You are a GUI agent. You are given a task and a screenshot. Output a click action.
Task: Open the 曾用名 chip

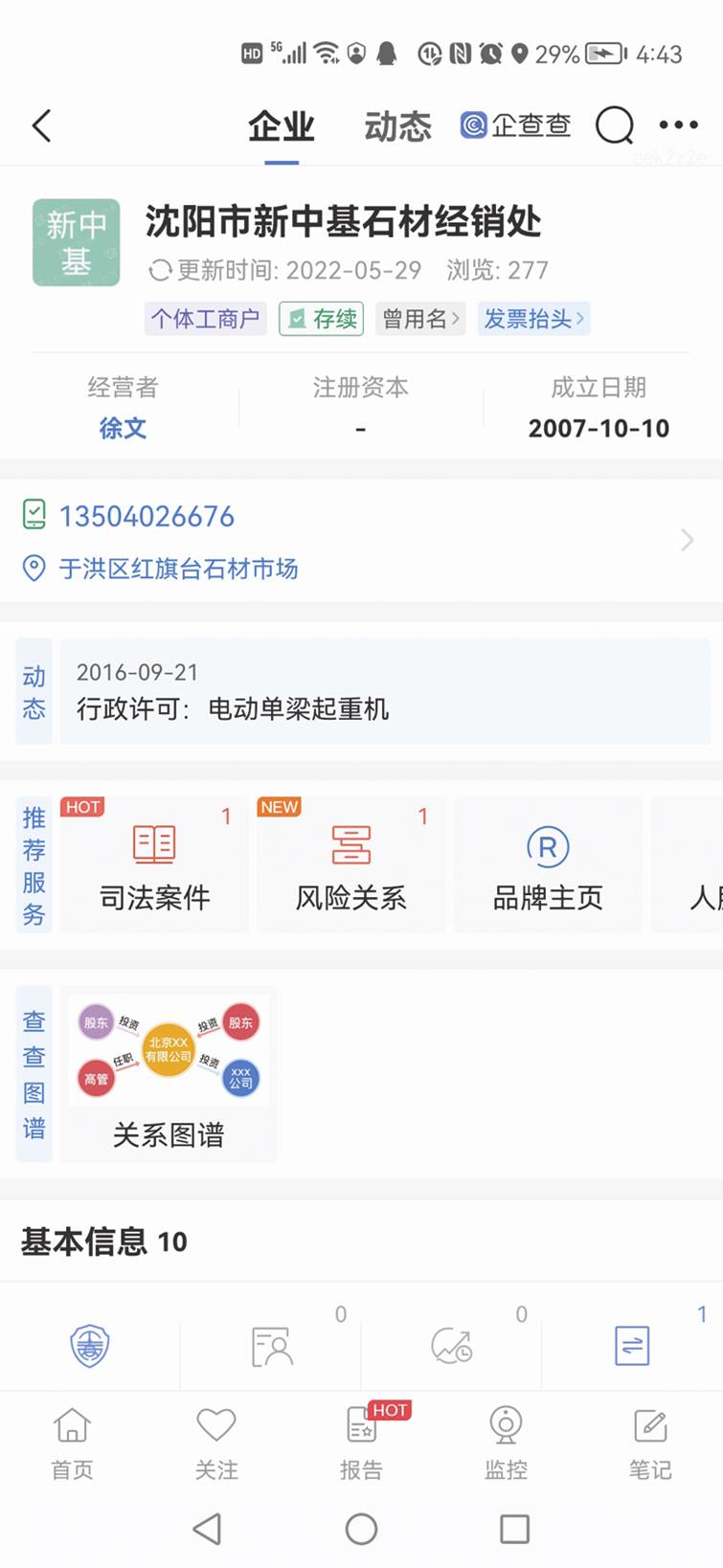[420, 319]
